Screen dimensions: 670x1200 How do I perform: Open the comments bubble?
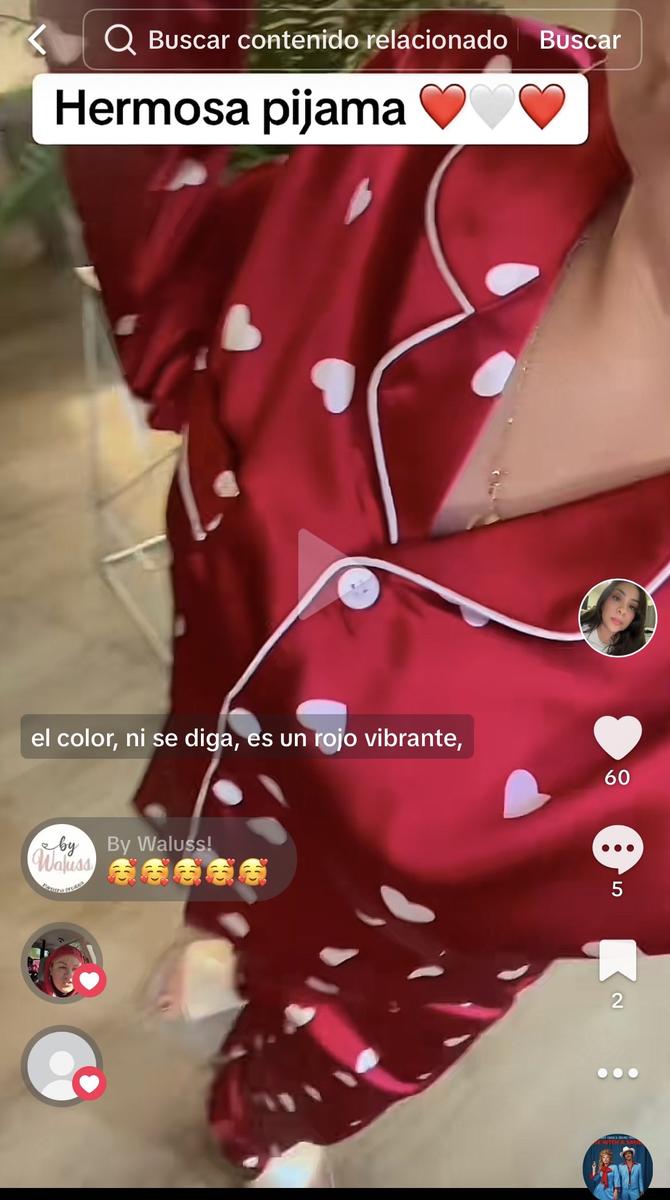[618, 849]
